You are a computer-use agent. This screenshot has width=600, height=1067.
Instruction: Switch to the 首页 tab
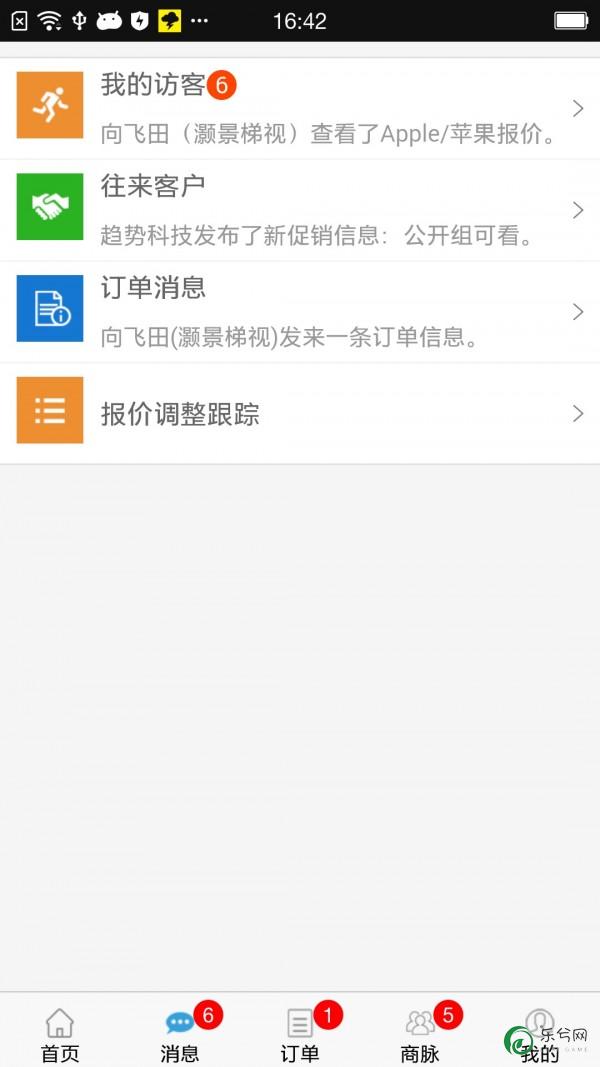[60, 1034]
